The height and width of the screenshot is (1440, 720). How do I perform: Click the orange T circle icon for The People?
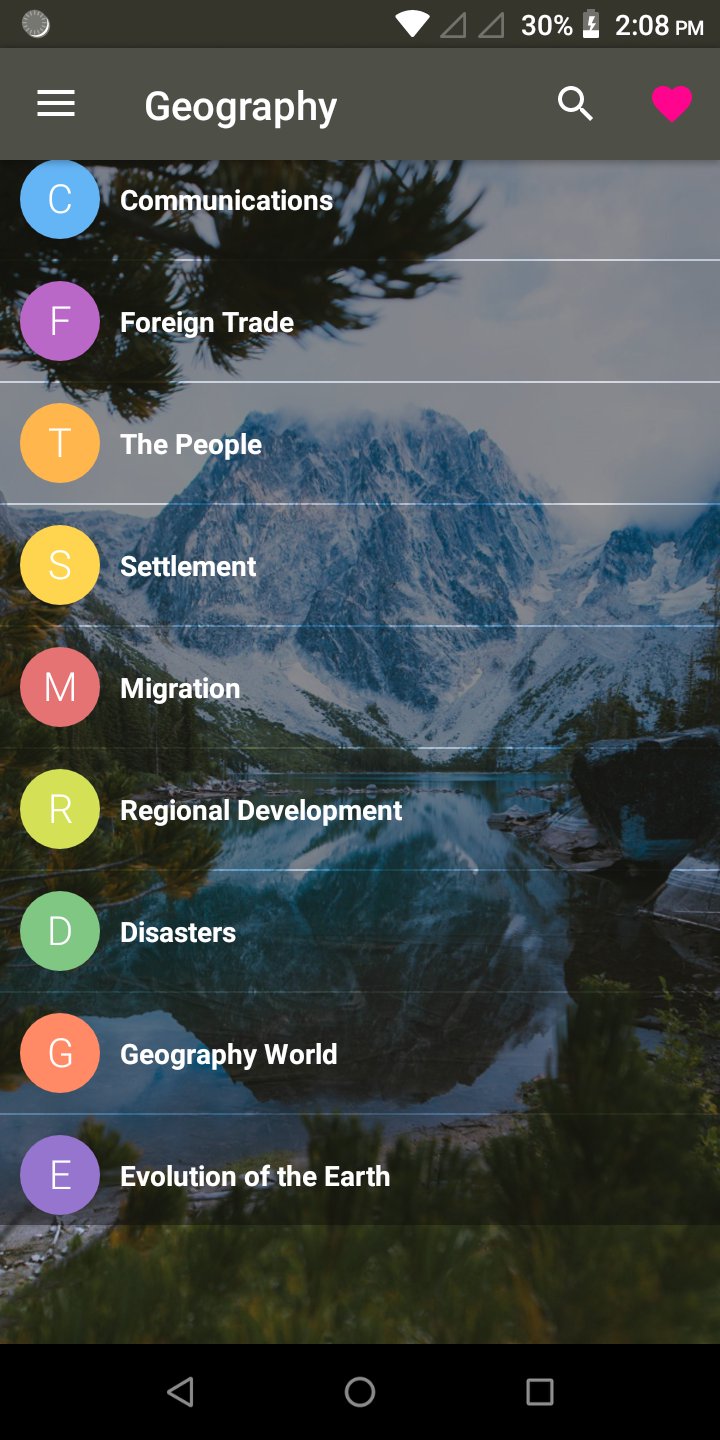pos(59,443)
